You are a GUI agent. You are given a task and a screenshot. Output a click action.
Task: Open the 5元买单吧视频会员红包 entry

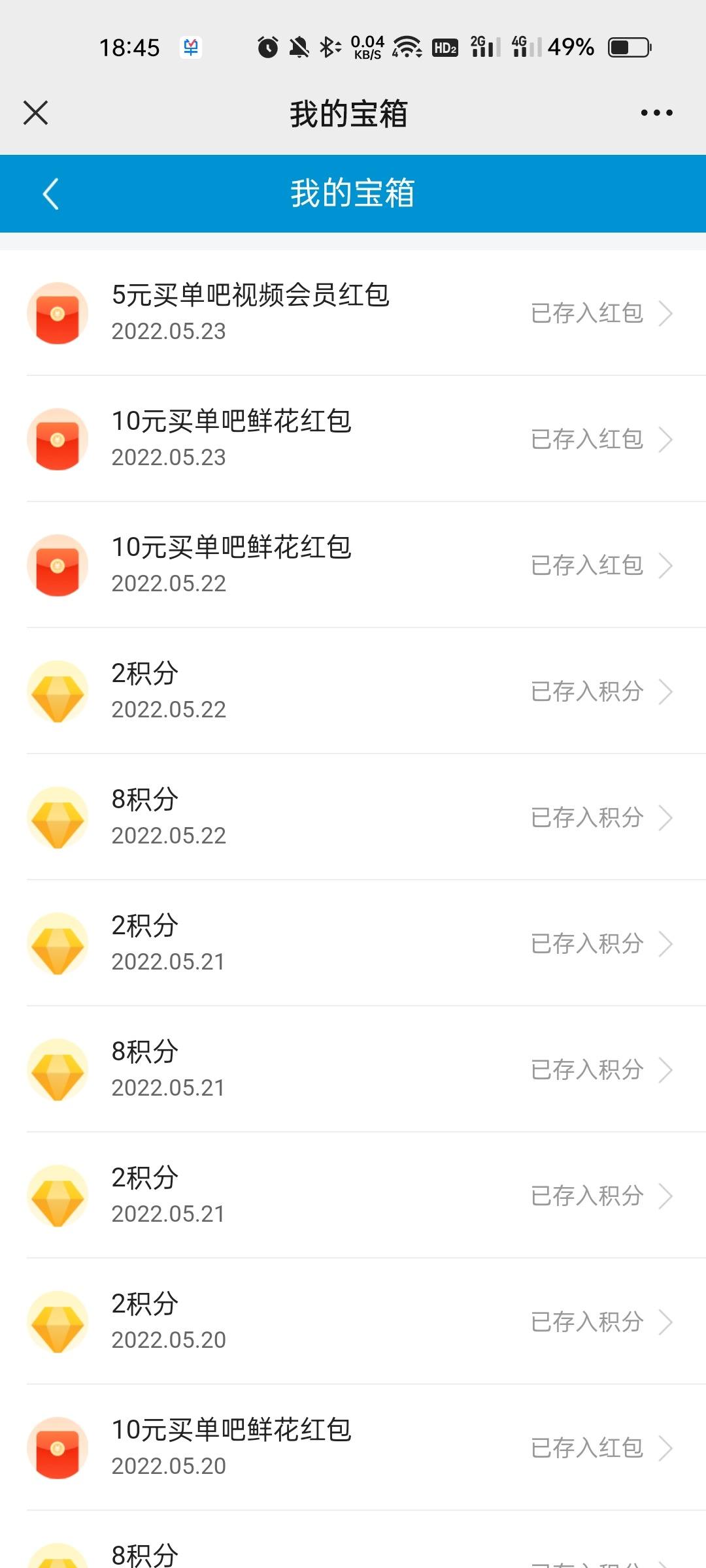tap(353, 313)
